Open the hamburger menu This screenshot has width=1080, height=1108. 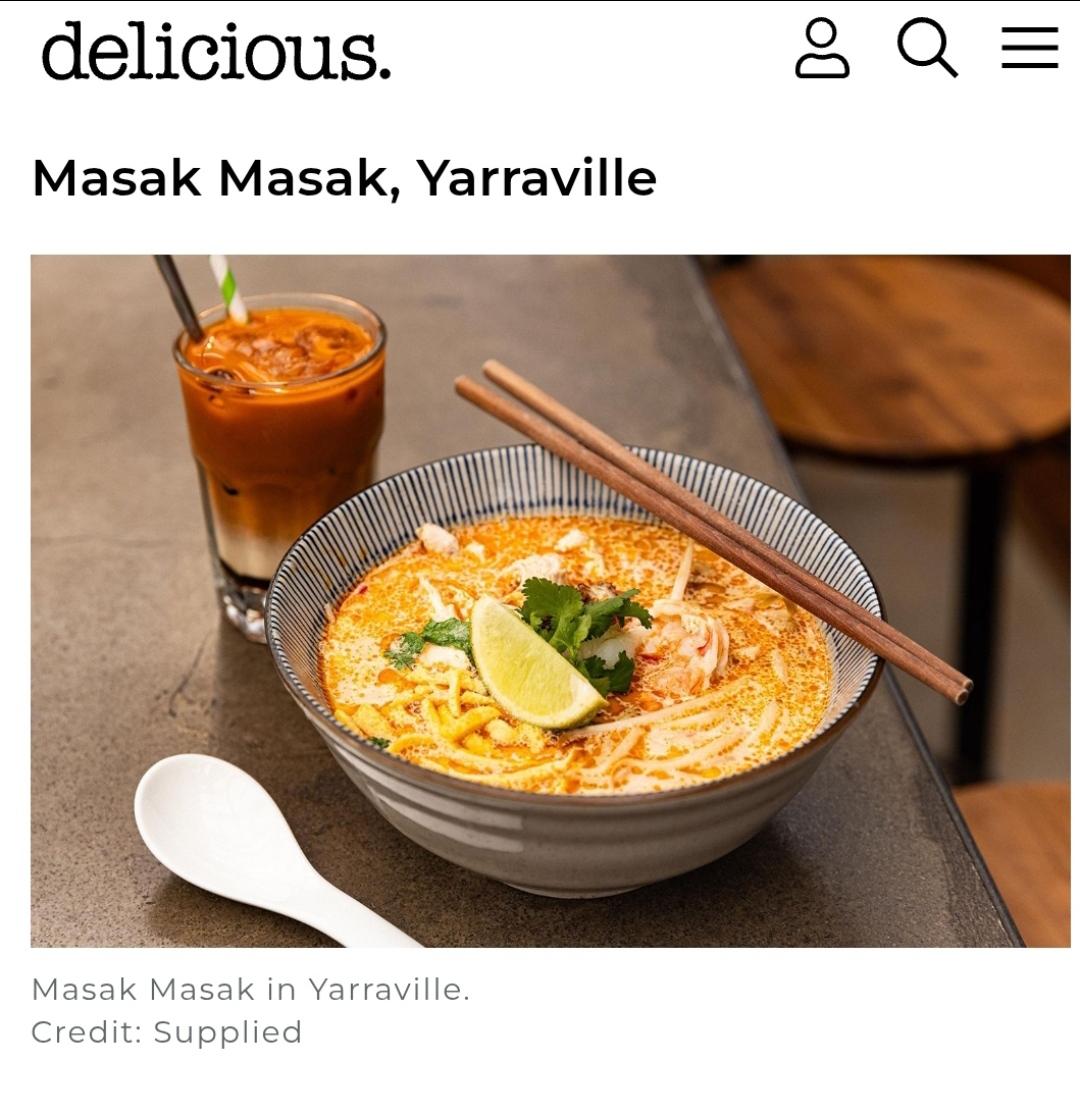(1030, 48)
